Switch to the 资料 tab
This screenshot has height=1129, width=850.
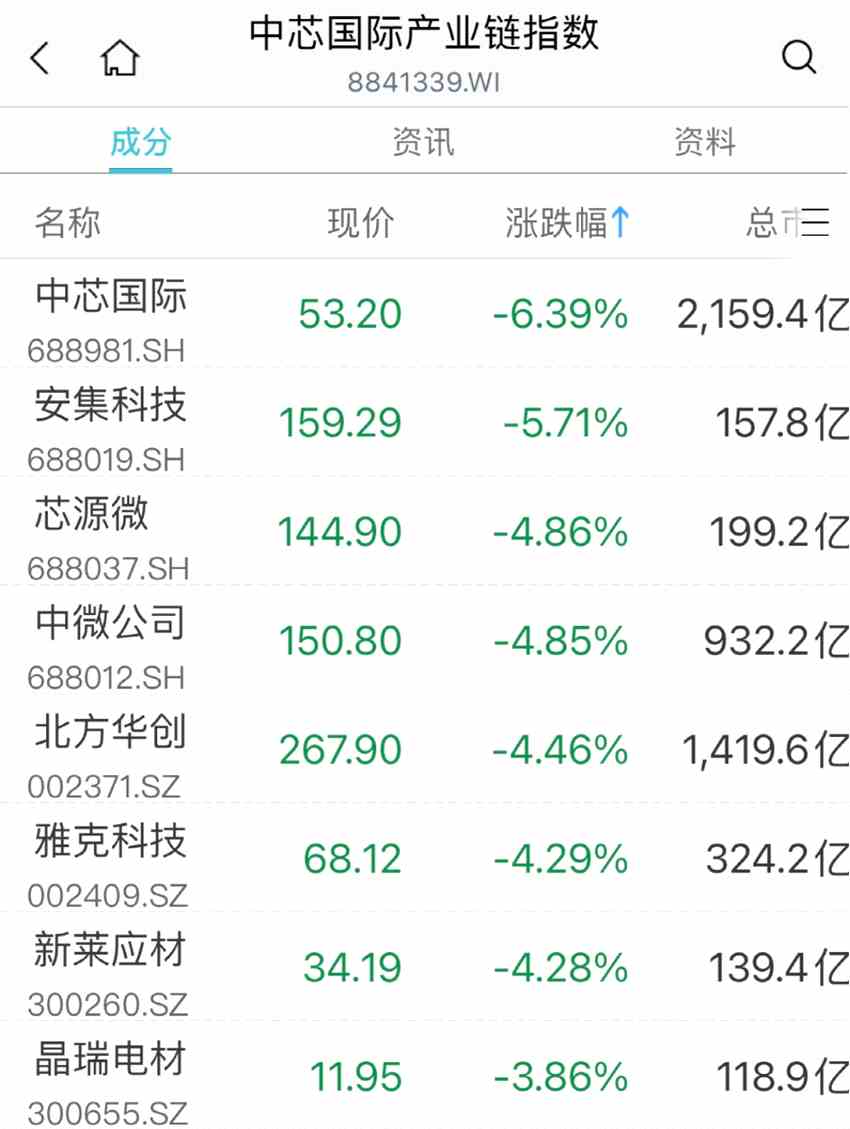tap(705, 142)
